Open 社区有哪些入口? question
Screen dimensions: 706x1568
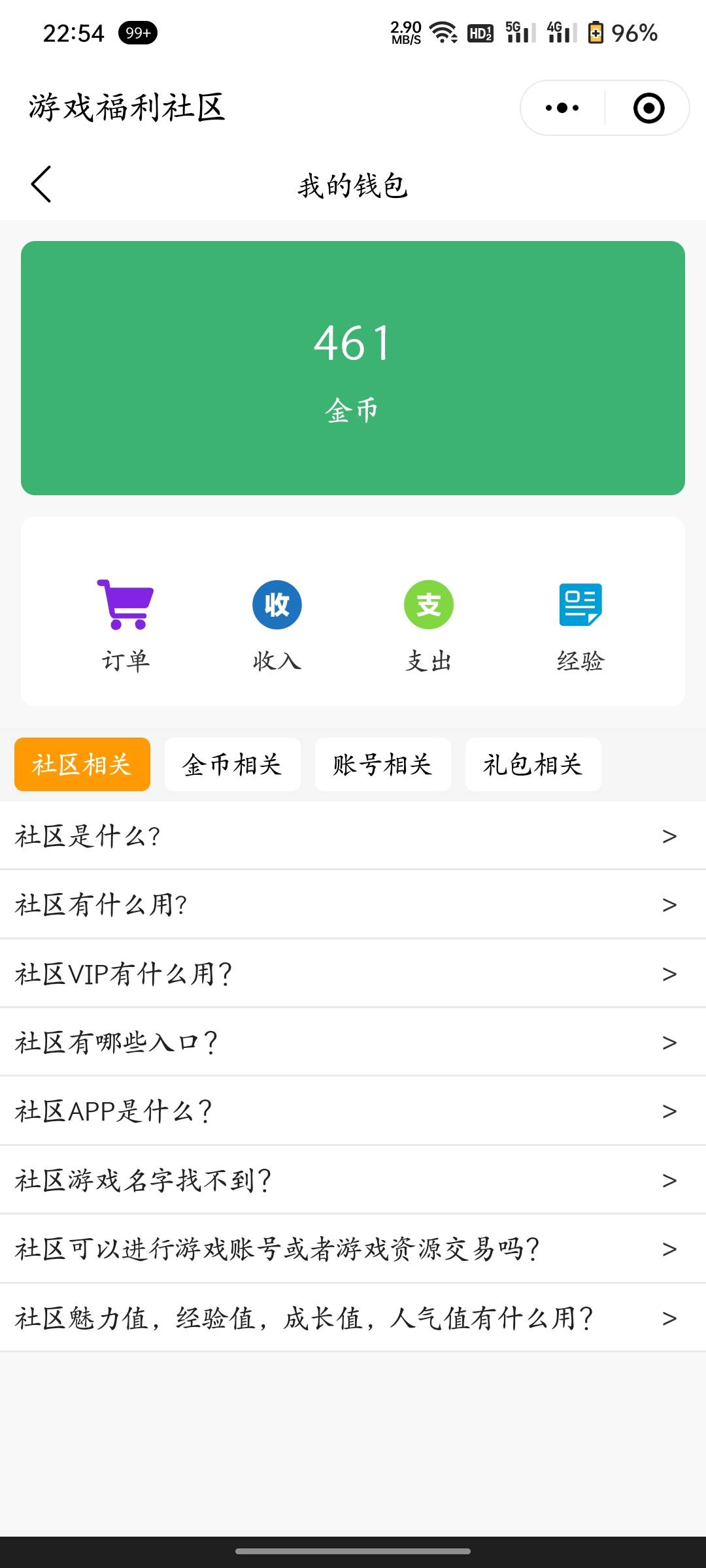[x=353, y=1042]
